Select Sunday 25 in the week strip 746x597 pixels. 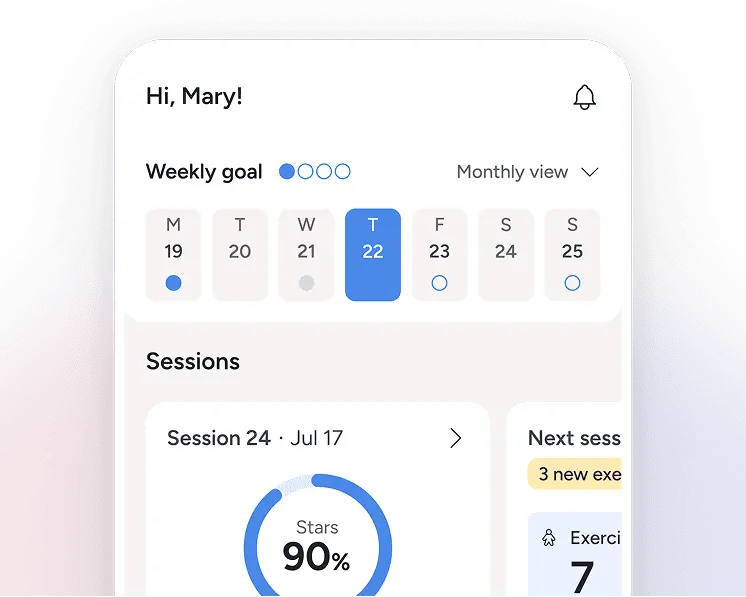(x=572, y=254)
